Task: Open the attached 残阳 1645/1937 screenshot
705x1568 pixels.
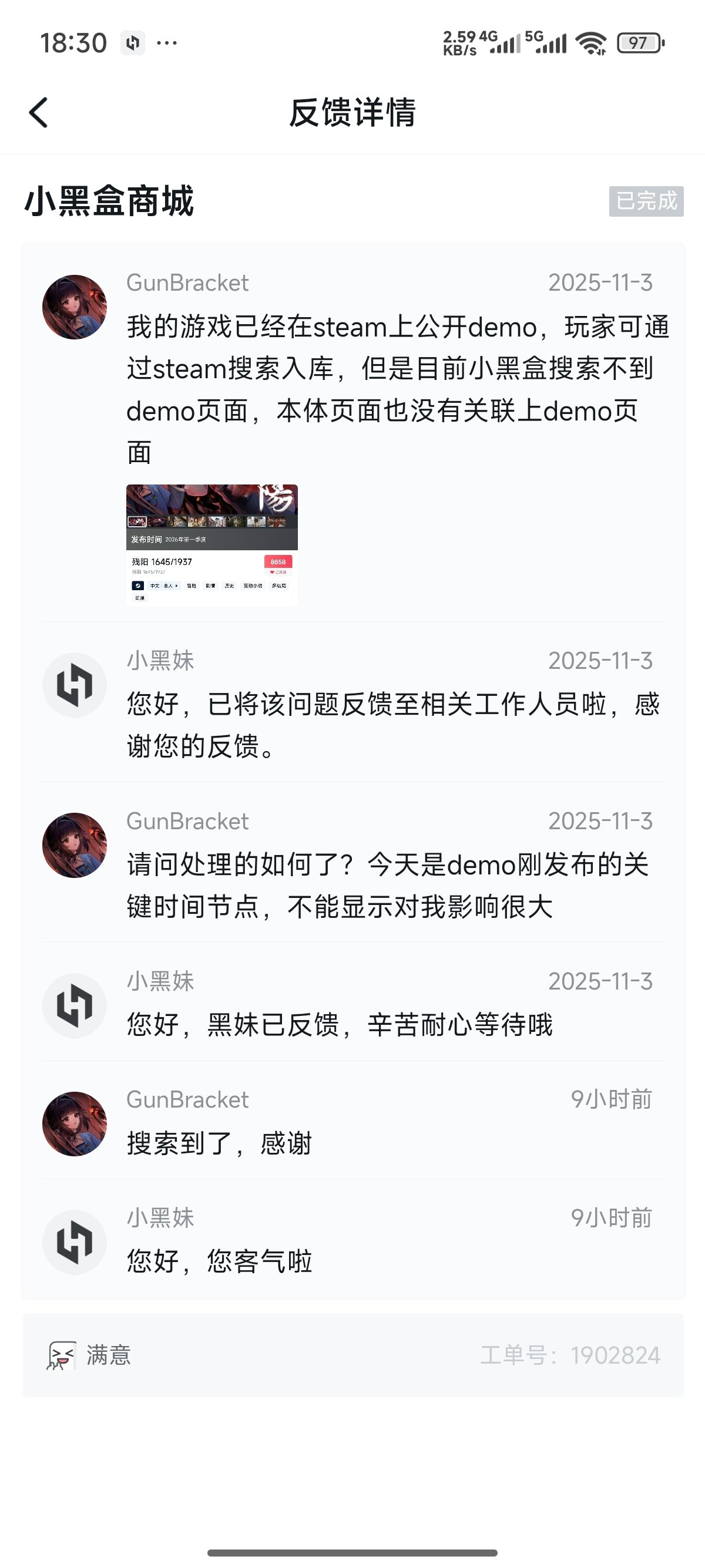Action: [211, 544]
